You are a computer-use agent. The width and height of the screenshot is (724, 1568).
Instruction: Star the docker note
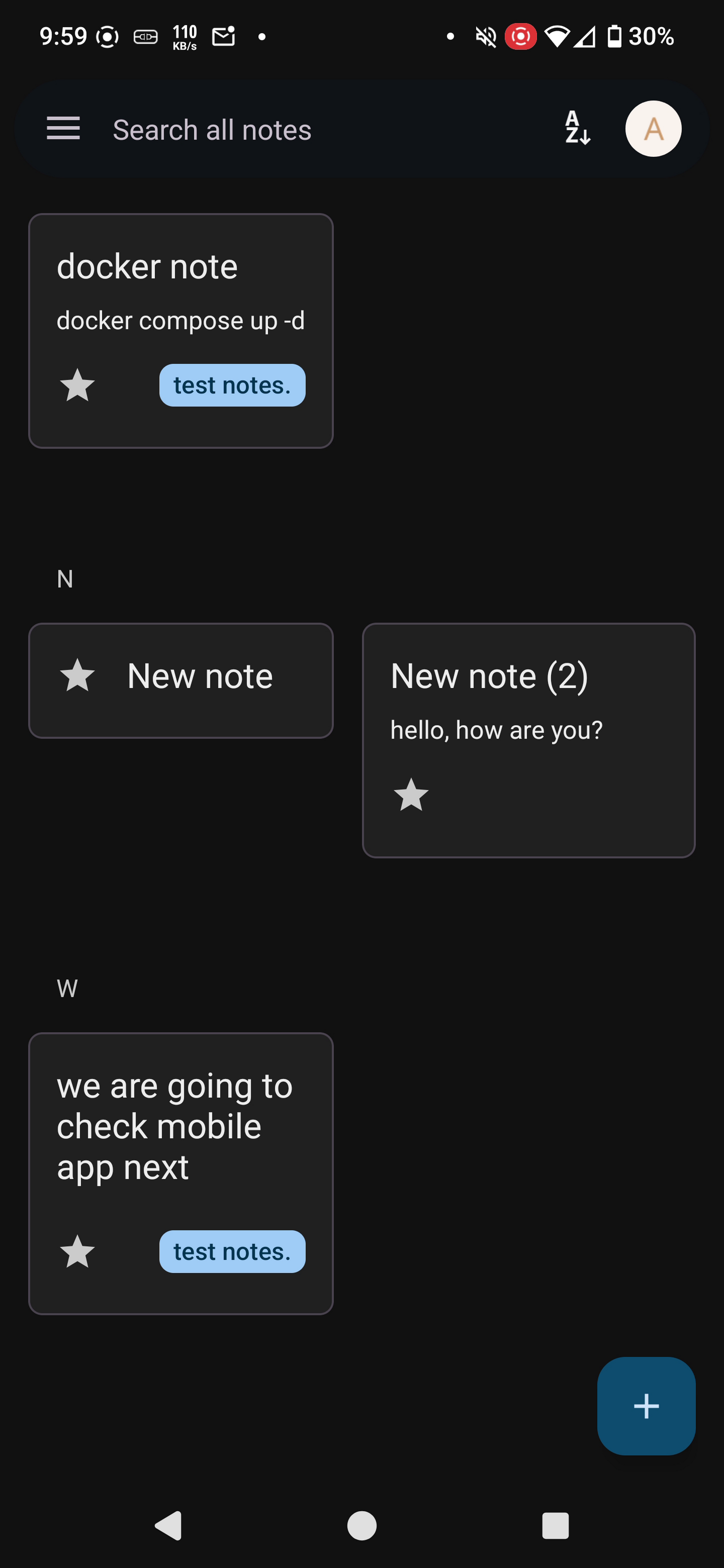point(77,385)
